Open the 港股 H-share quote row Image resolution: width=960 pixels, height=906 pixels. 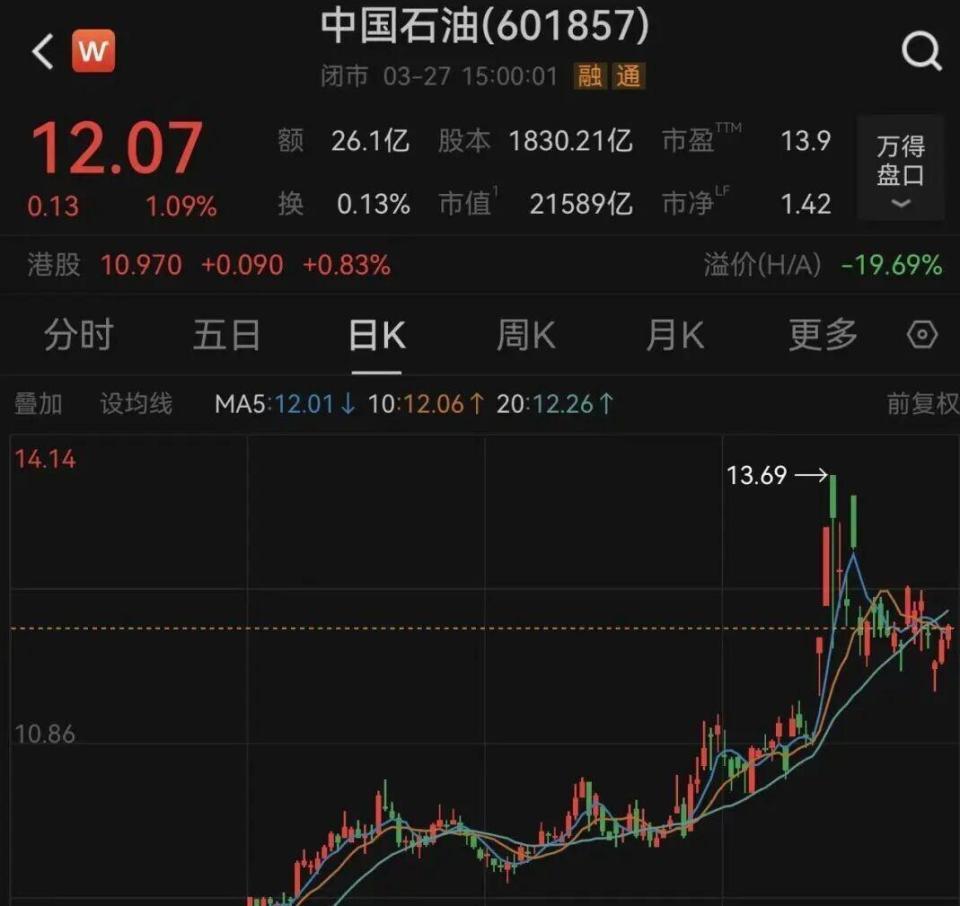coord(210,265)
